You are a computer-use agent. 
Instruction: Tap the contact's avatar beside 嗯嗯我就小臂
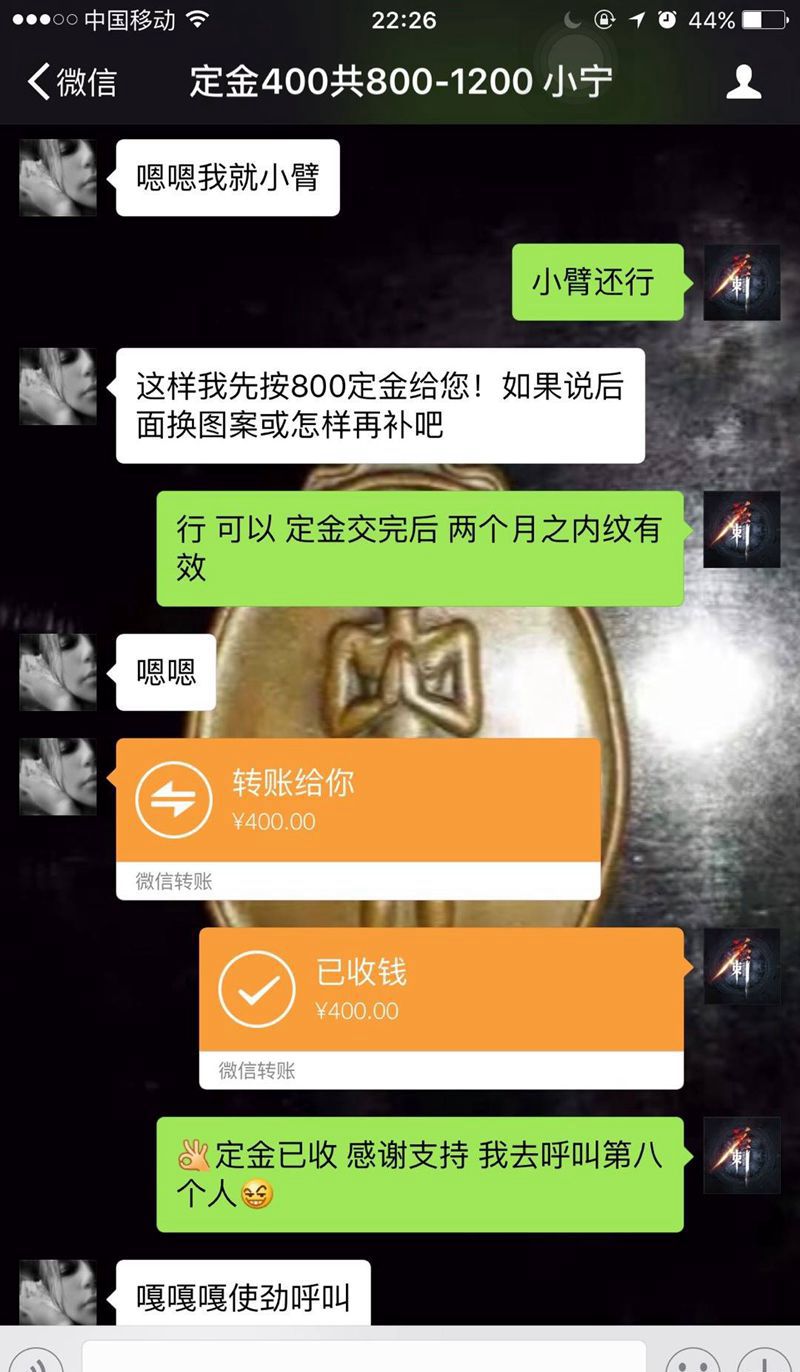click(58, 178)
